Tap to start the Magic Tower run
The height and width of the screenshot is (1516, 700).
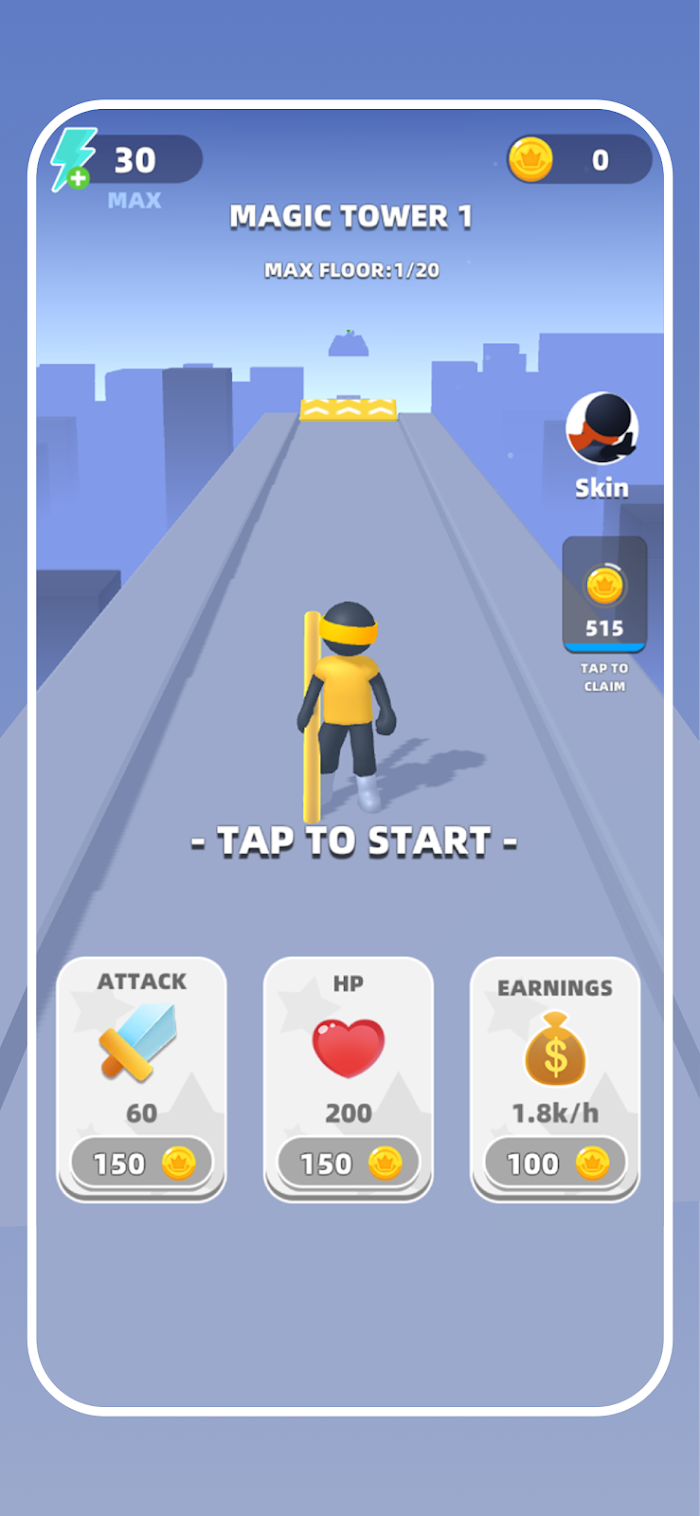354,841
